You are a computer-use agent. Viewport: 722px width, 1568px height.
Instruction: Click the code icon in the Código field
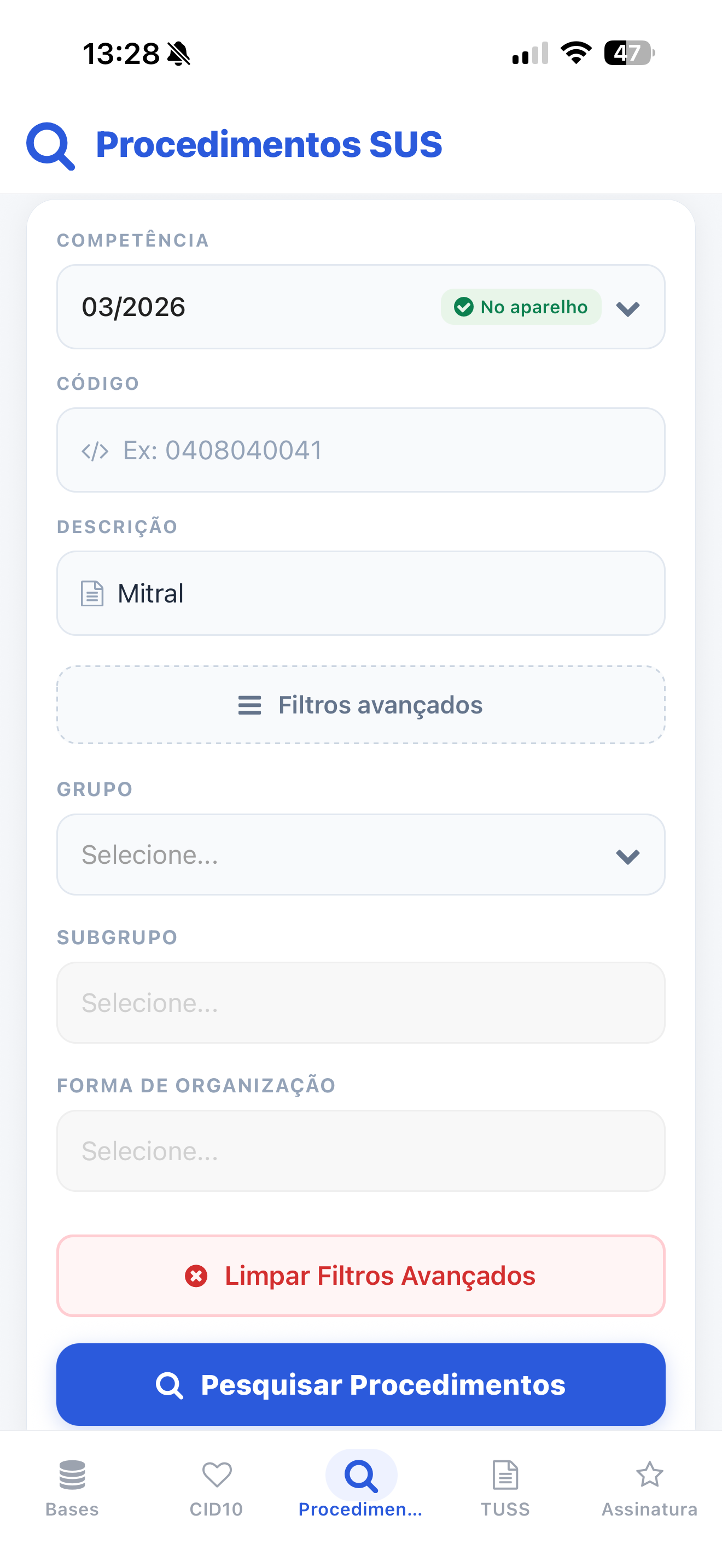pos(95,450)
